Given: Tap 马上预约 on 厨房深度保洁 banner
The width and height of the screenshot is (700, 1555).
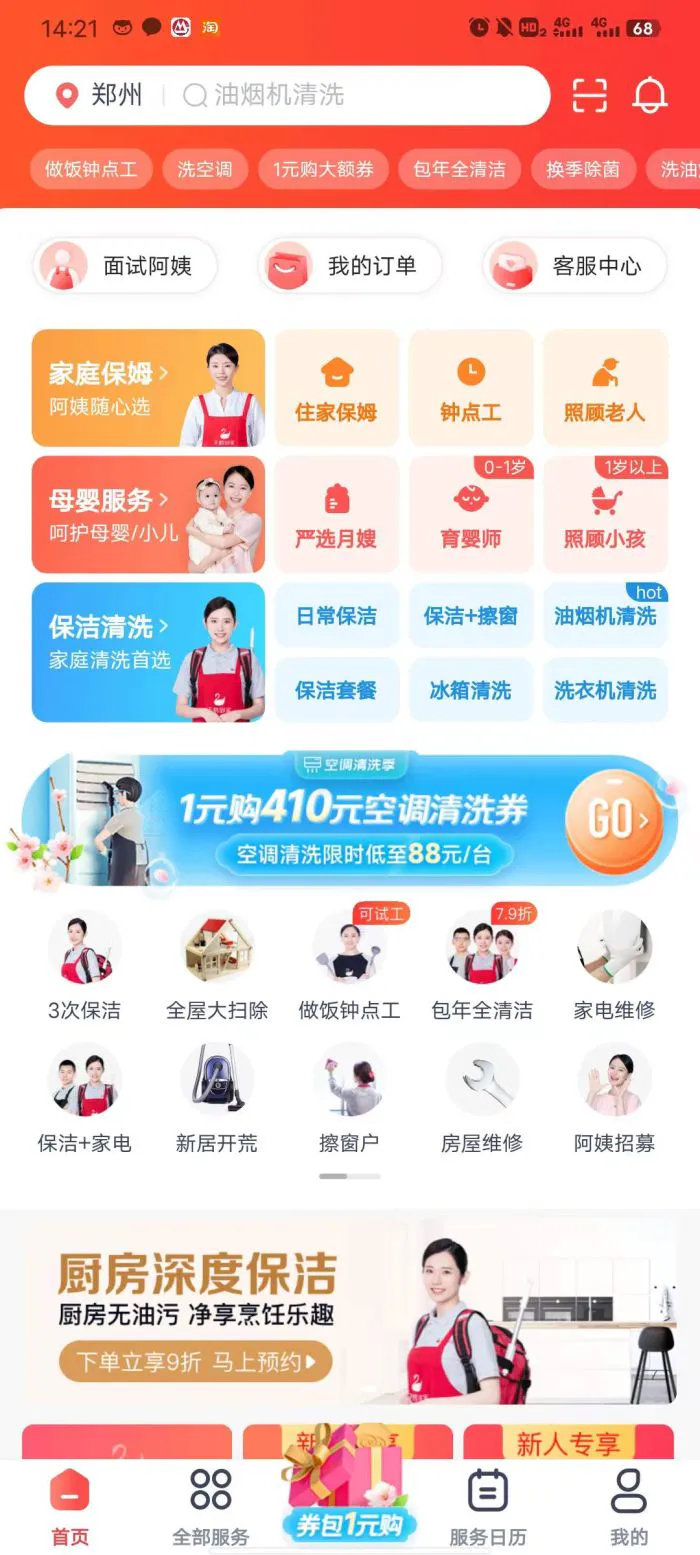Looking at the screenshot, I should tap(195, 1361).
